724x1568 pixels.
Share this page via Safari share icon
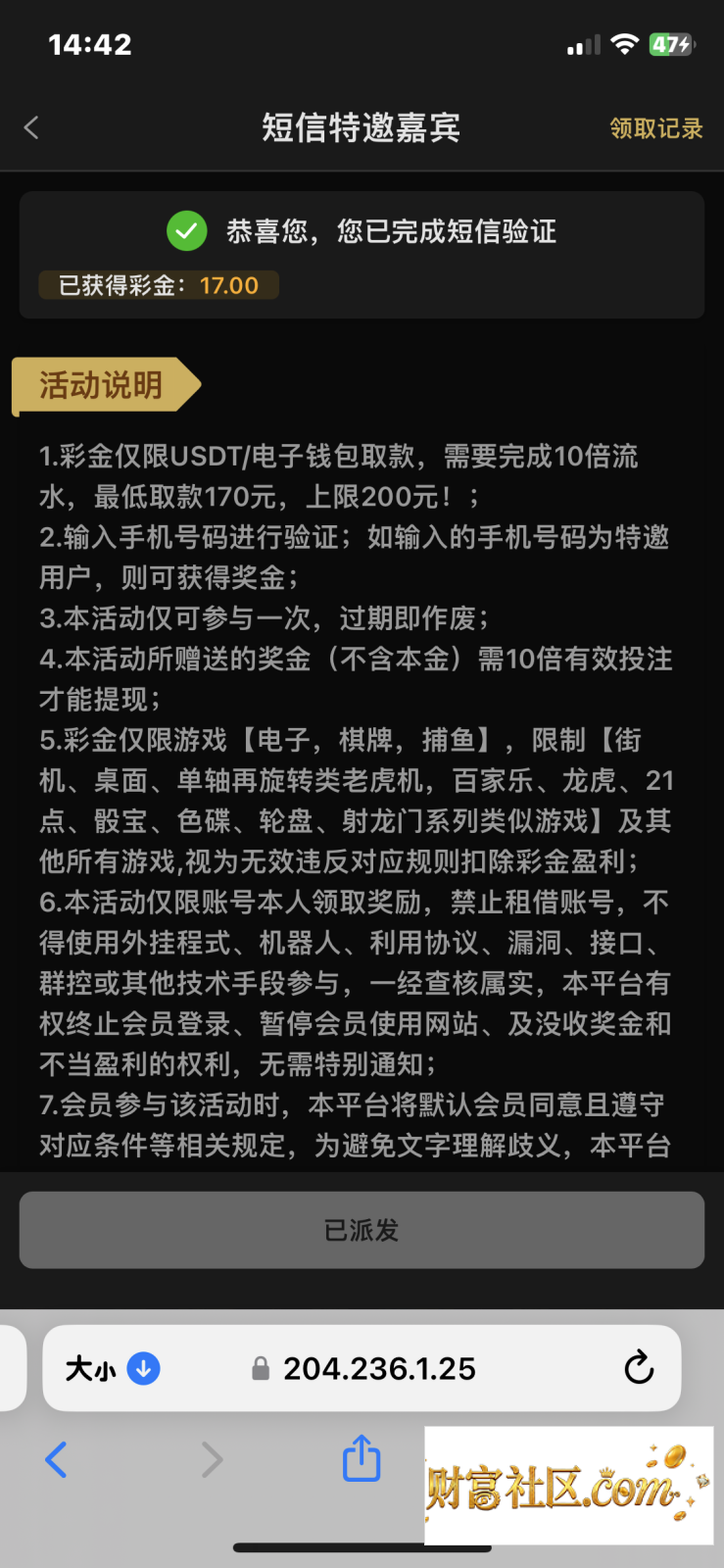[x=362, y=1457]
